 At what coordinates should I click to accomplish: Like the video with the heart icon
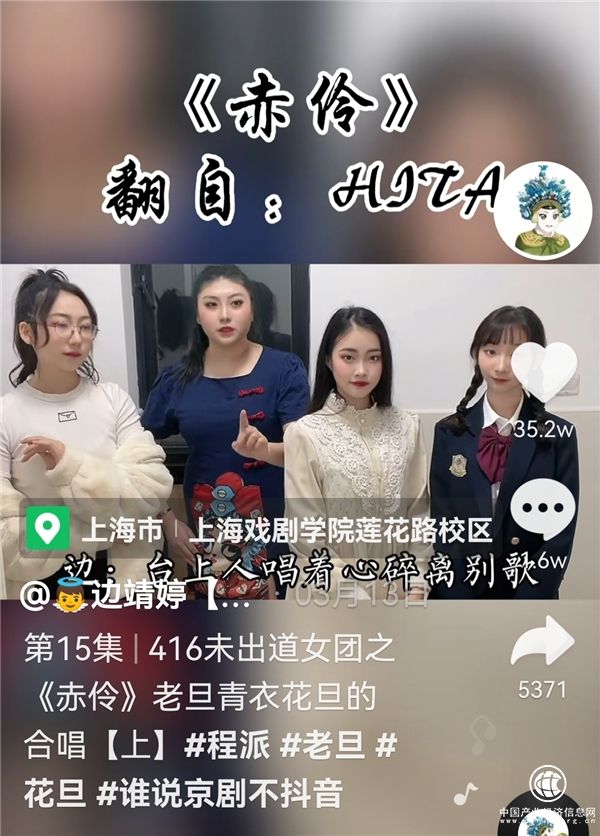tap(543, 372)
